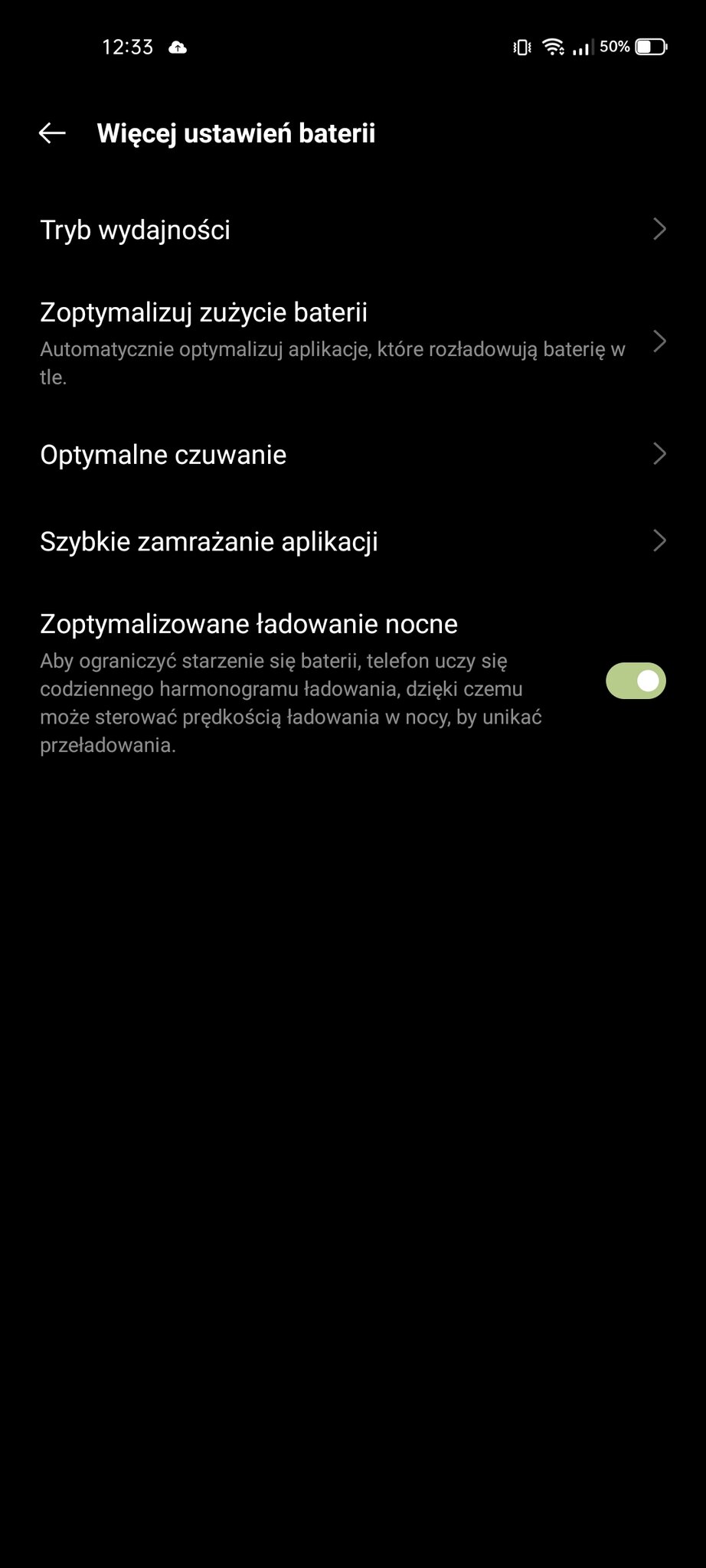Open Tryb wydajności settings
This screenshot has width=706, height=1568.
[353, 230]
